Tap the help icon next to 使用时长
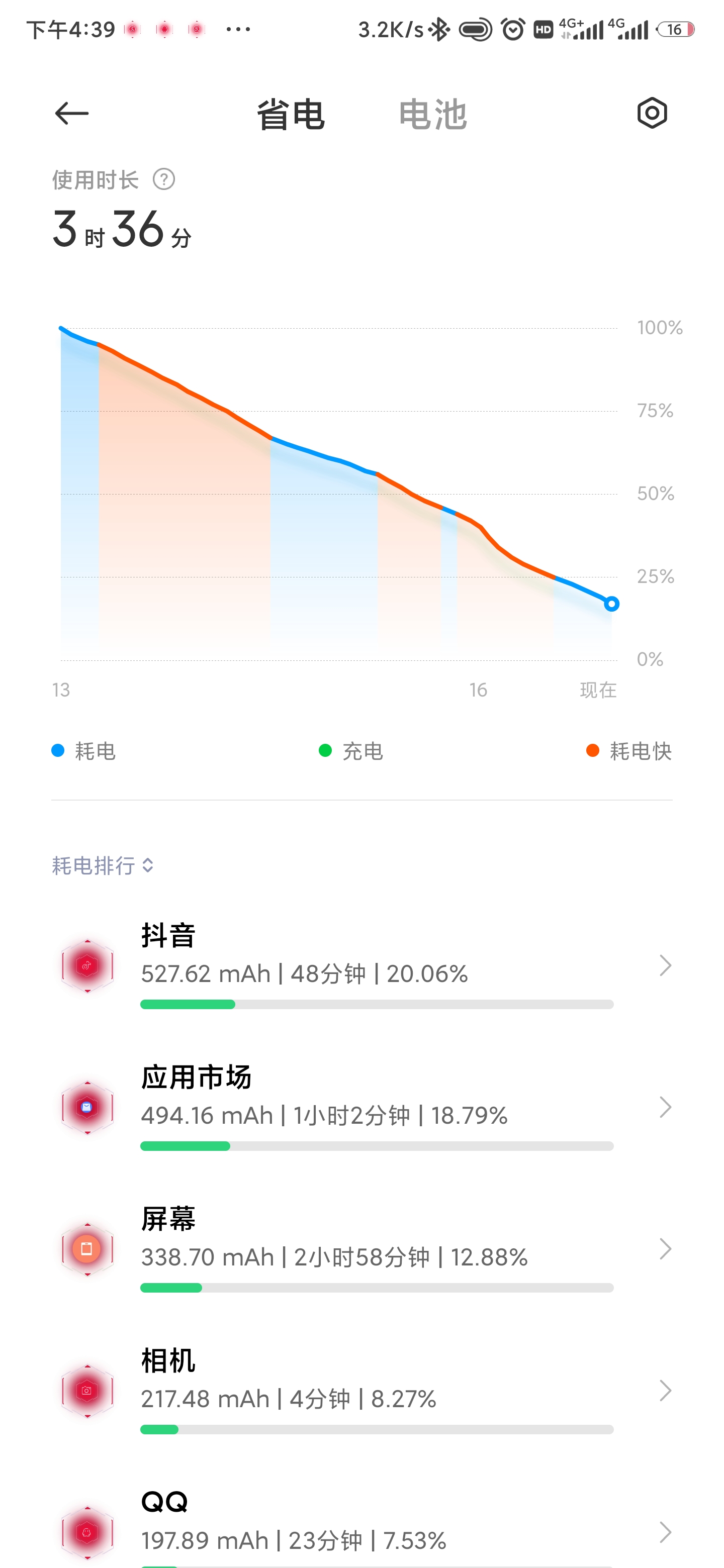The image size is (724, 1568). [x=164, y=179]
